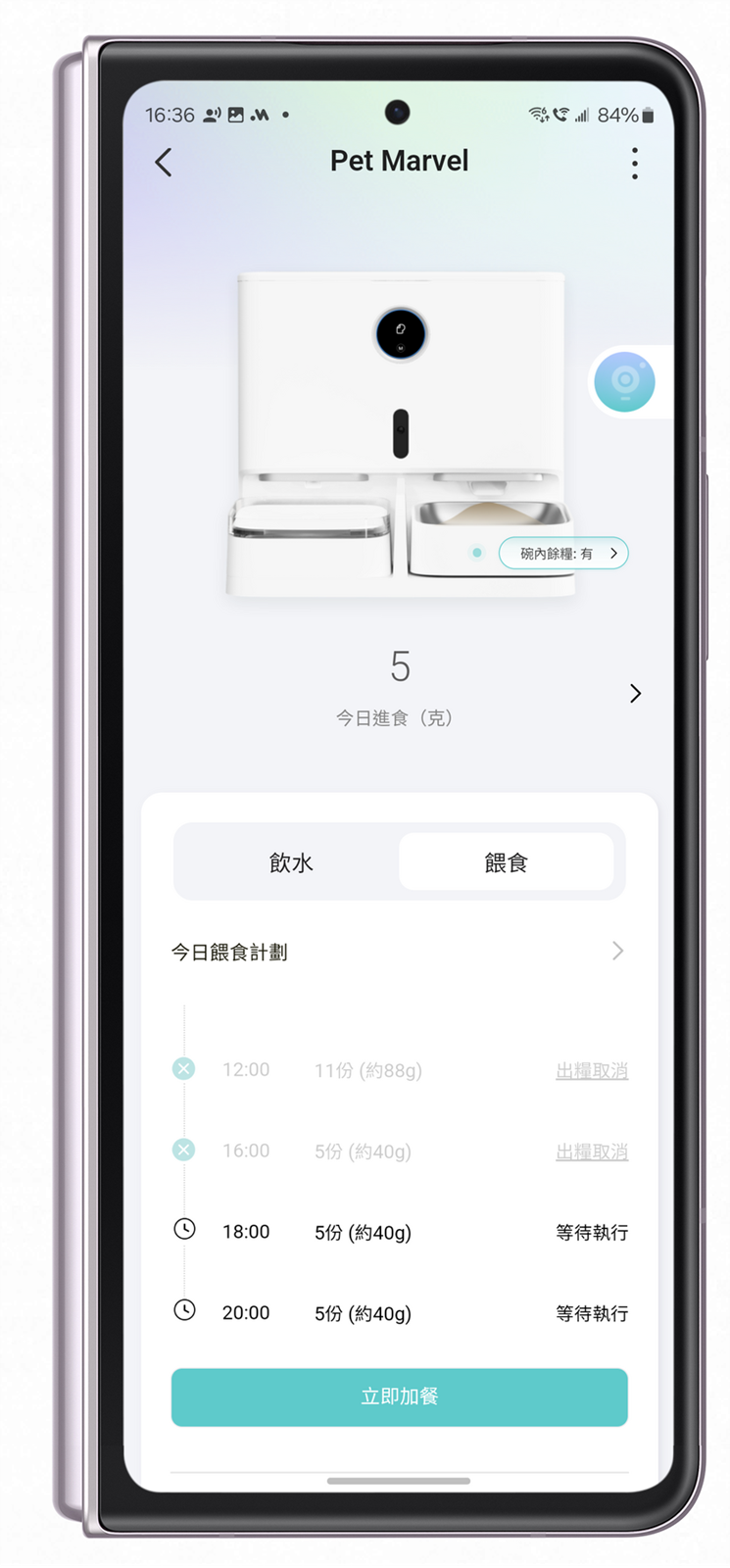
Task: Tap 出糧取消 link for 16:00 feeding
Action: pyautogui.click(x=591, y=1151)
